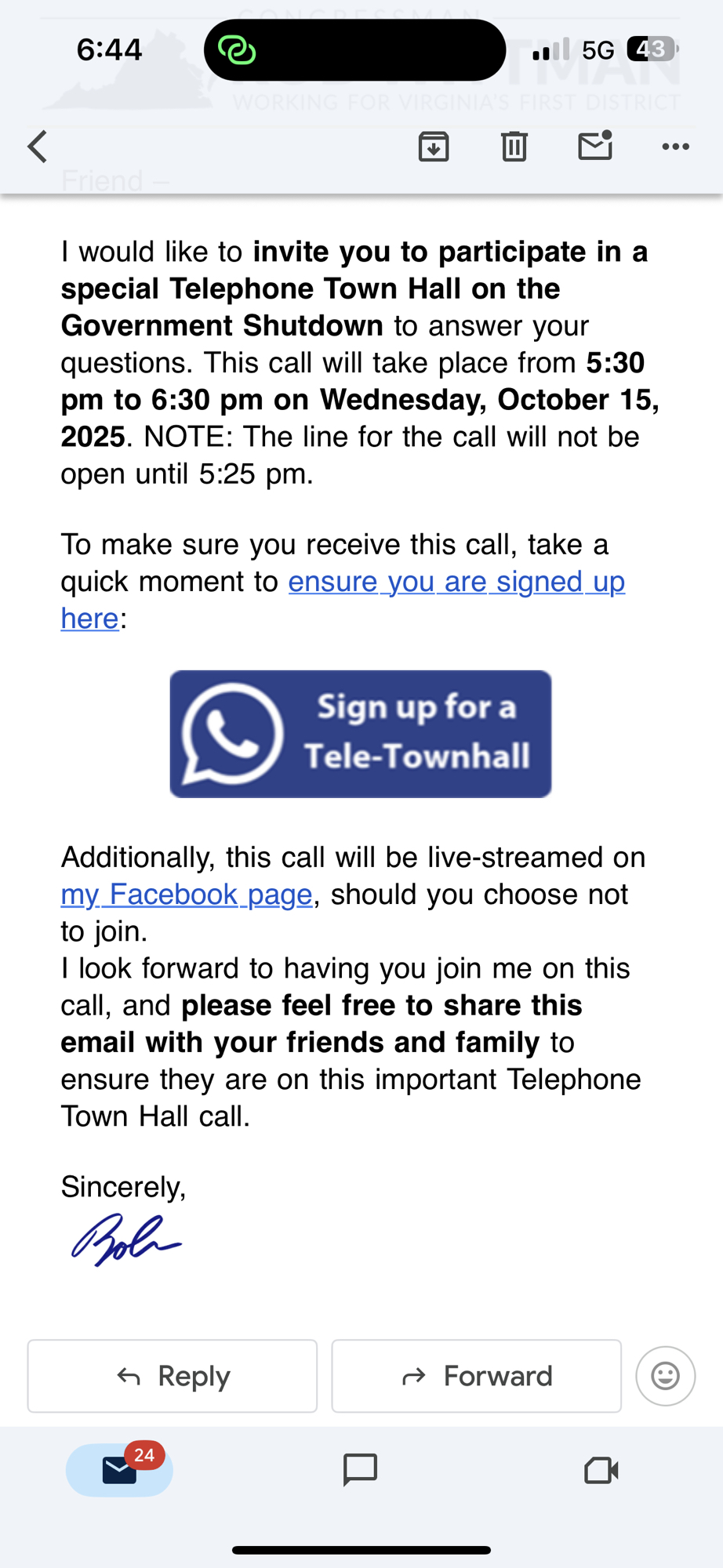
Task: Delete this email
Action: [x=514, y=147]
